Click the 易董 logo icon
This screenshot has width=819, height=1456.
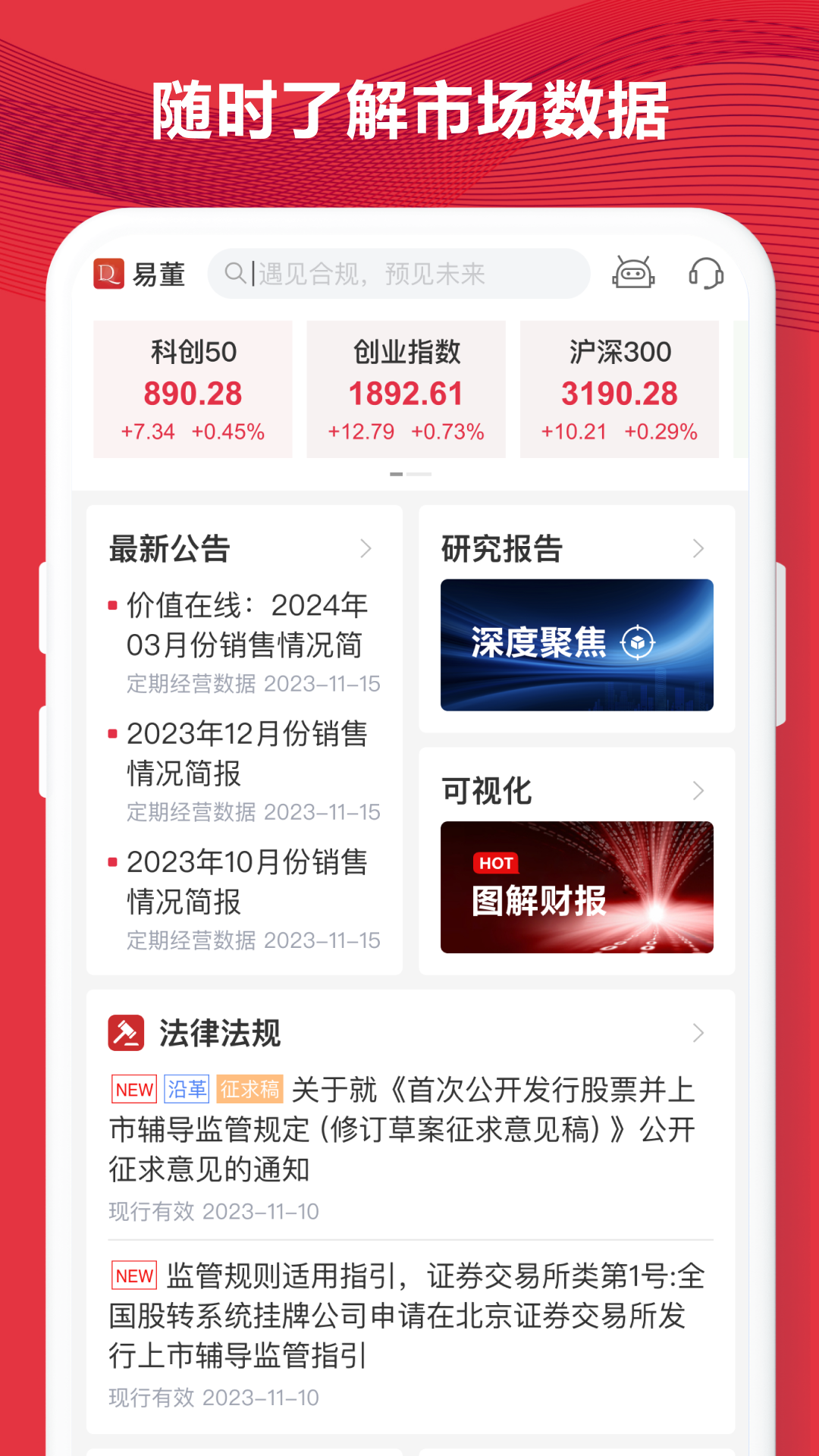click(x=108, y=274)
